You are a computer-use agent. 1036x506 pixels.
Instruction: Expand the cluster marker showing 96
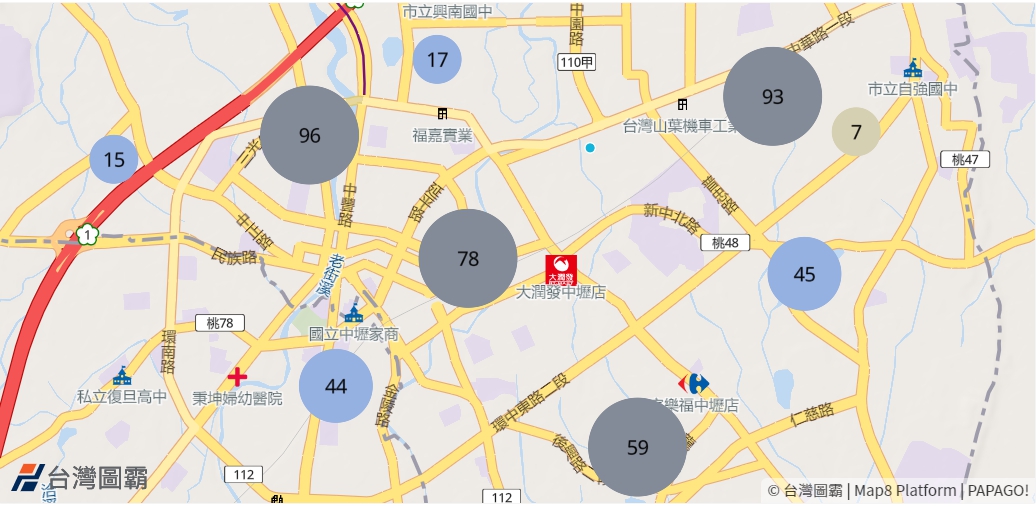coord(310,135)
